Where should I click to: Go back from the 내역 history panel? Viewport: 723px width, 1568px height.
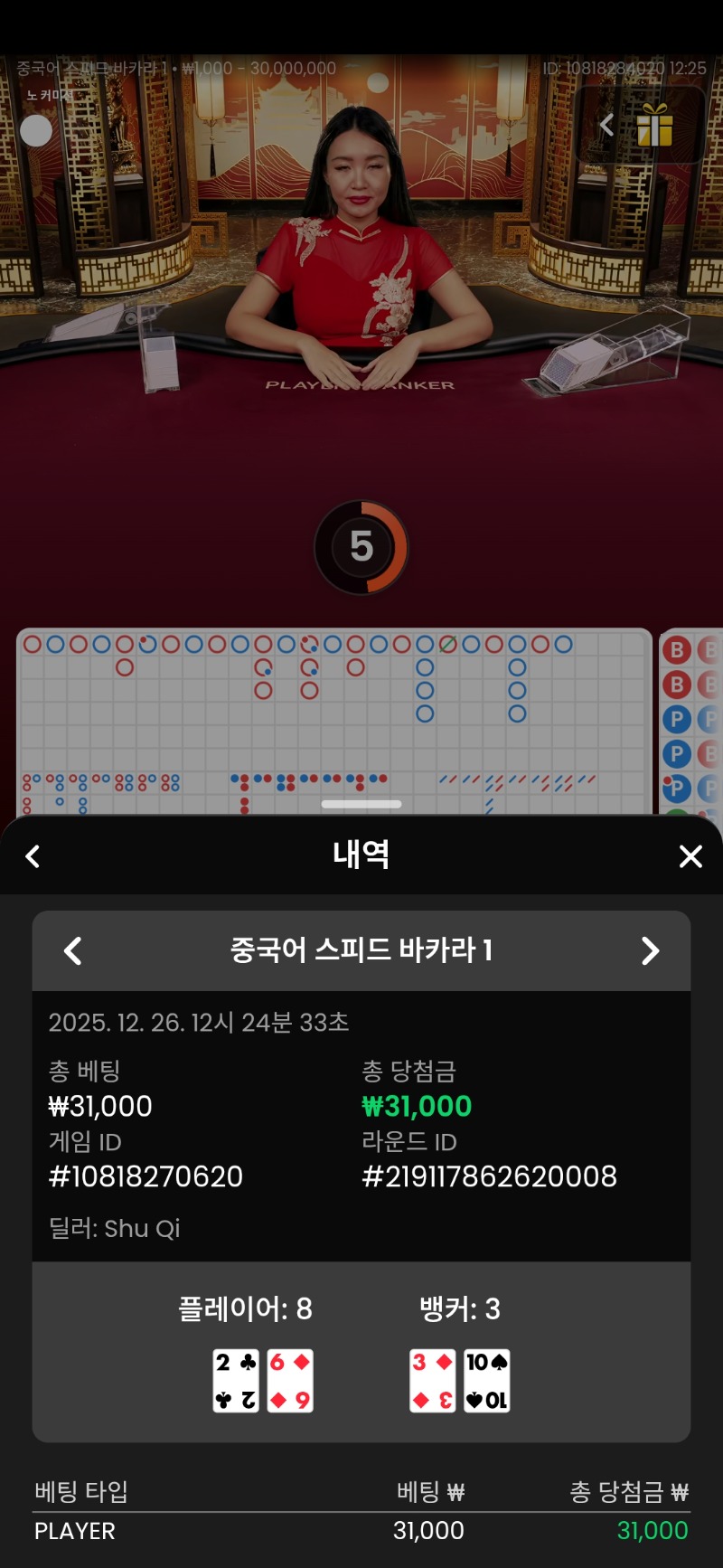coord(33,856)
